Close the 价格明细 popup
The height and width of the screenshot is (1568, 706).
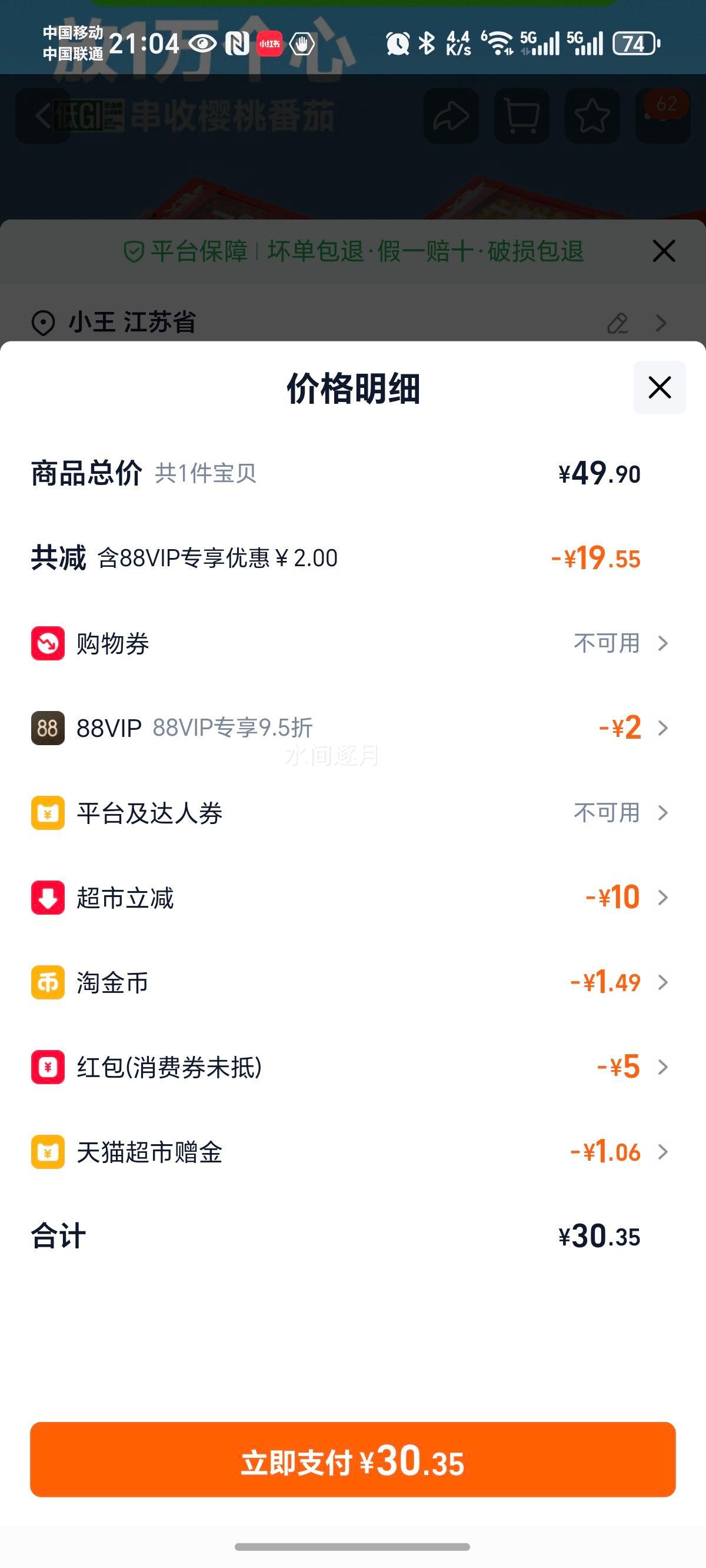[660, 388]
